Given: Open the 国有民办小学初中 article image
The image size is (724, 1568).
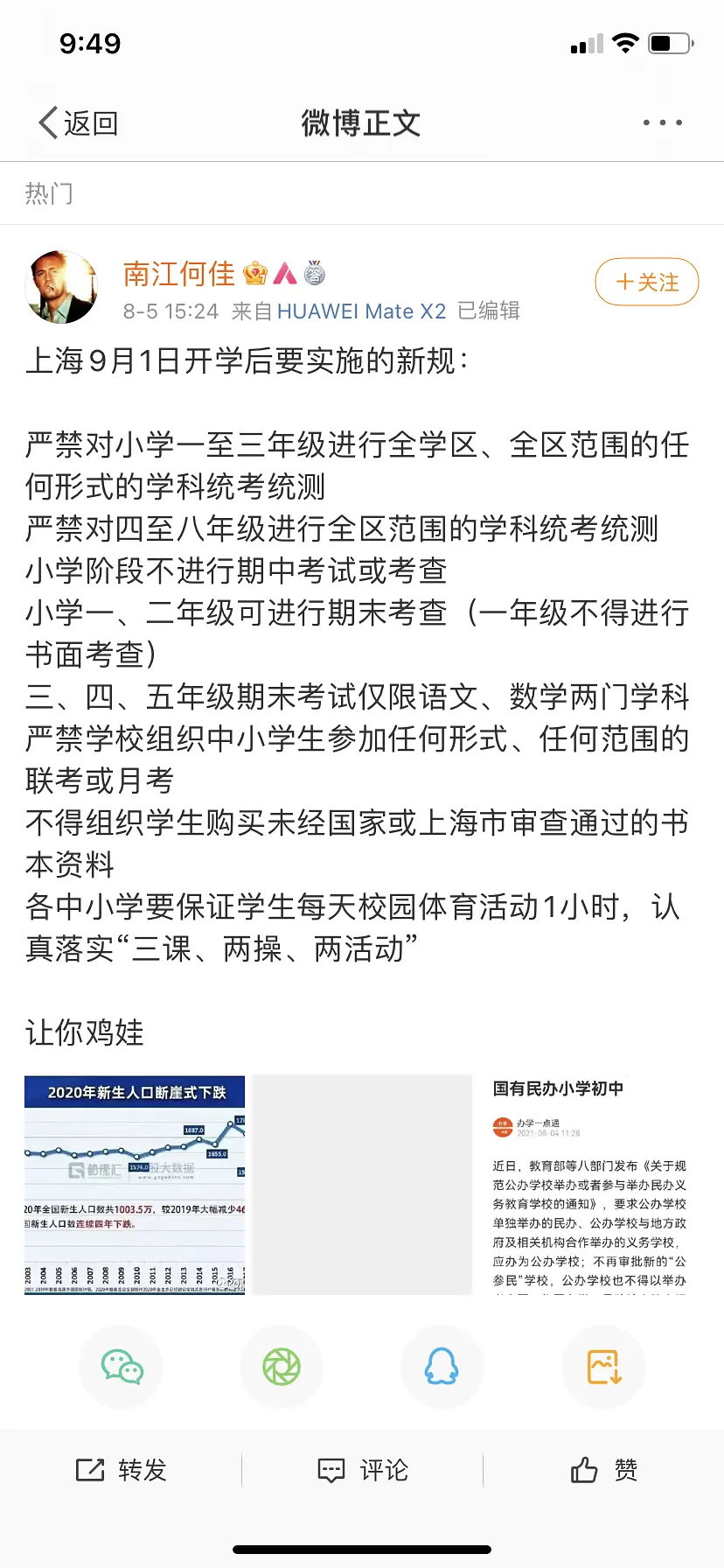Looking at the screenshot, I should pos(589,1185).
